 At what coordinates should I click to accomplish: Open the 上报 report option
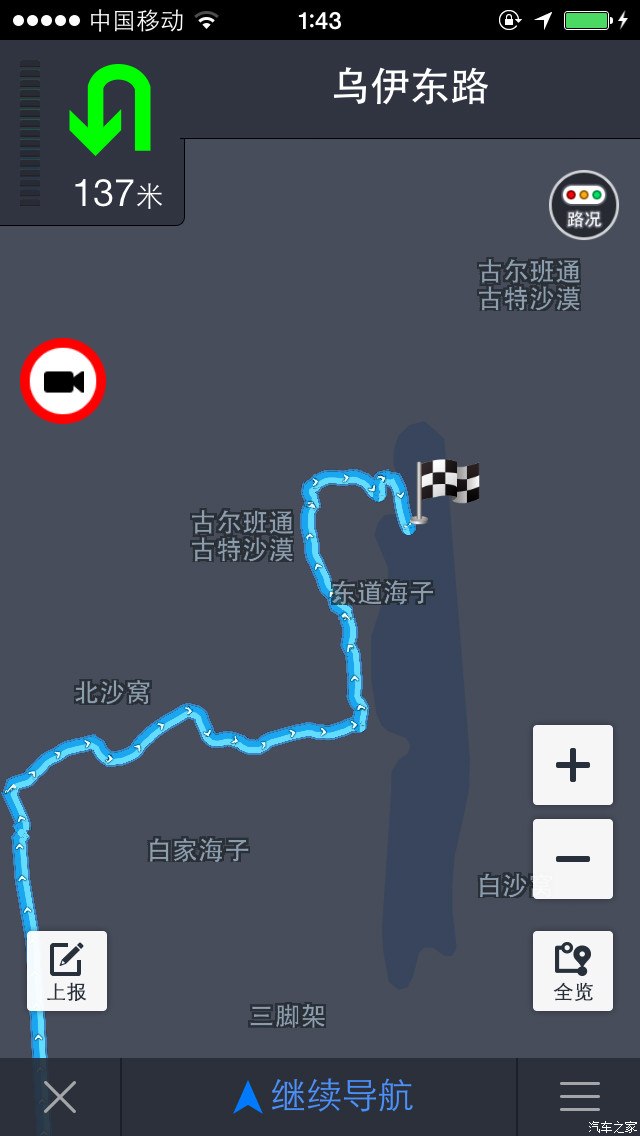67,971
